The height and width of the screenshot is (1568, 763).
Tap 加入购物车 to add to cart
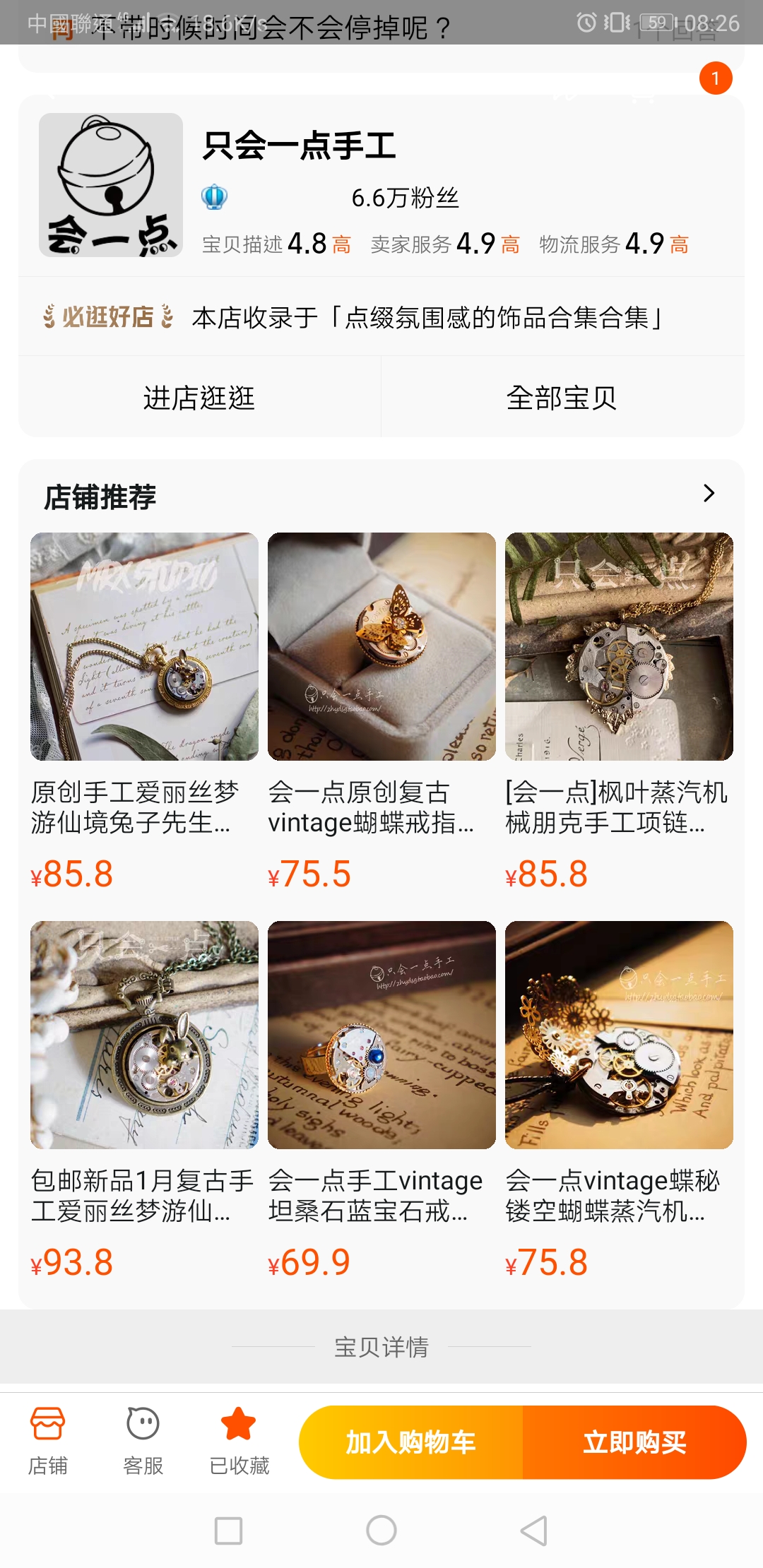(411, 1442)
